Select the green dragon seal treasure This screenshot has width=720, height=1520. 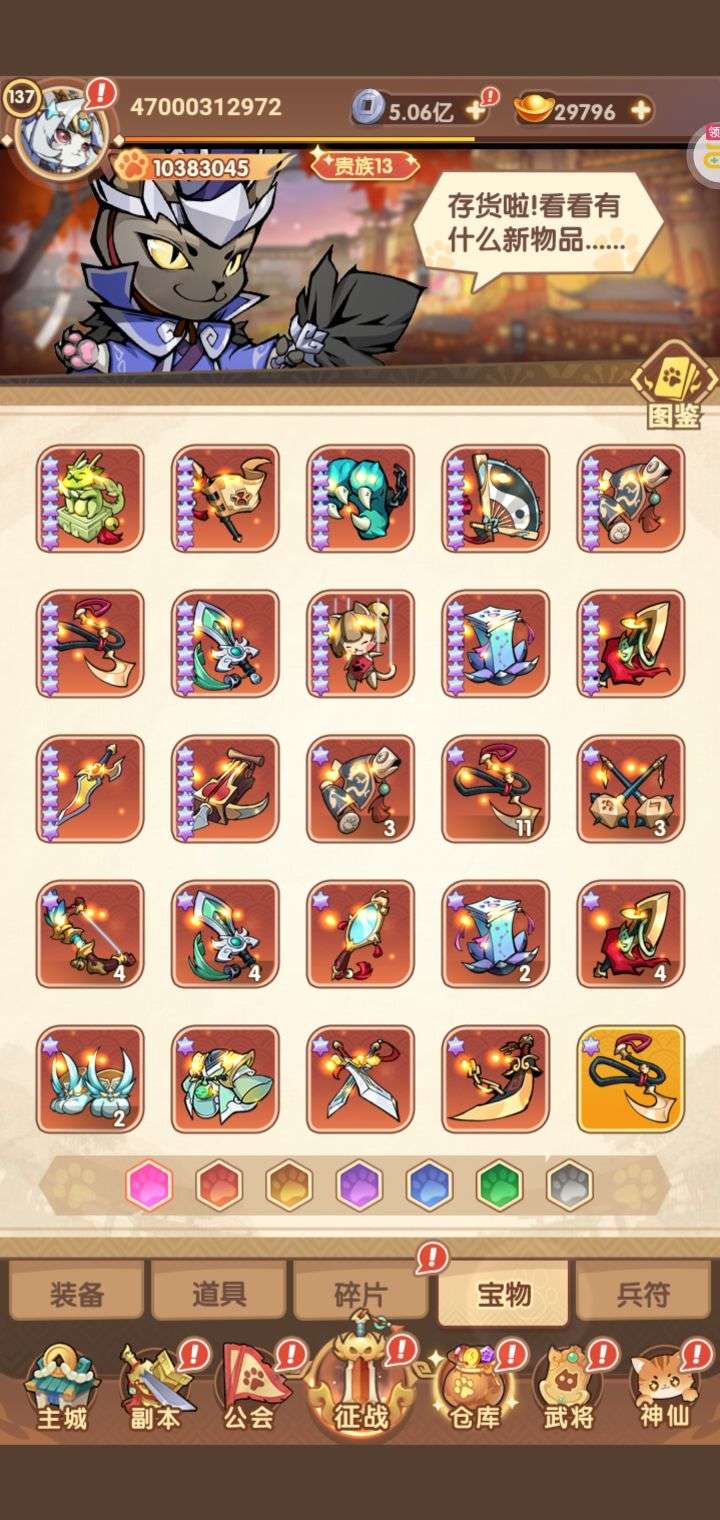pyautogui.click(x=90, y=498)
